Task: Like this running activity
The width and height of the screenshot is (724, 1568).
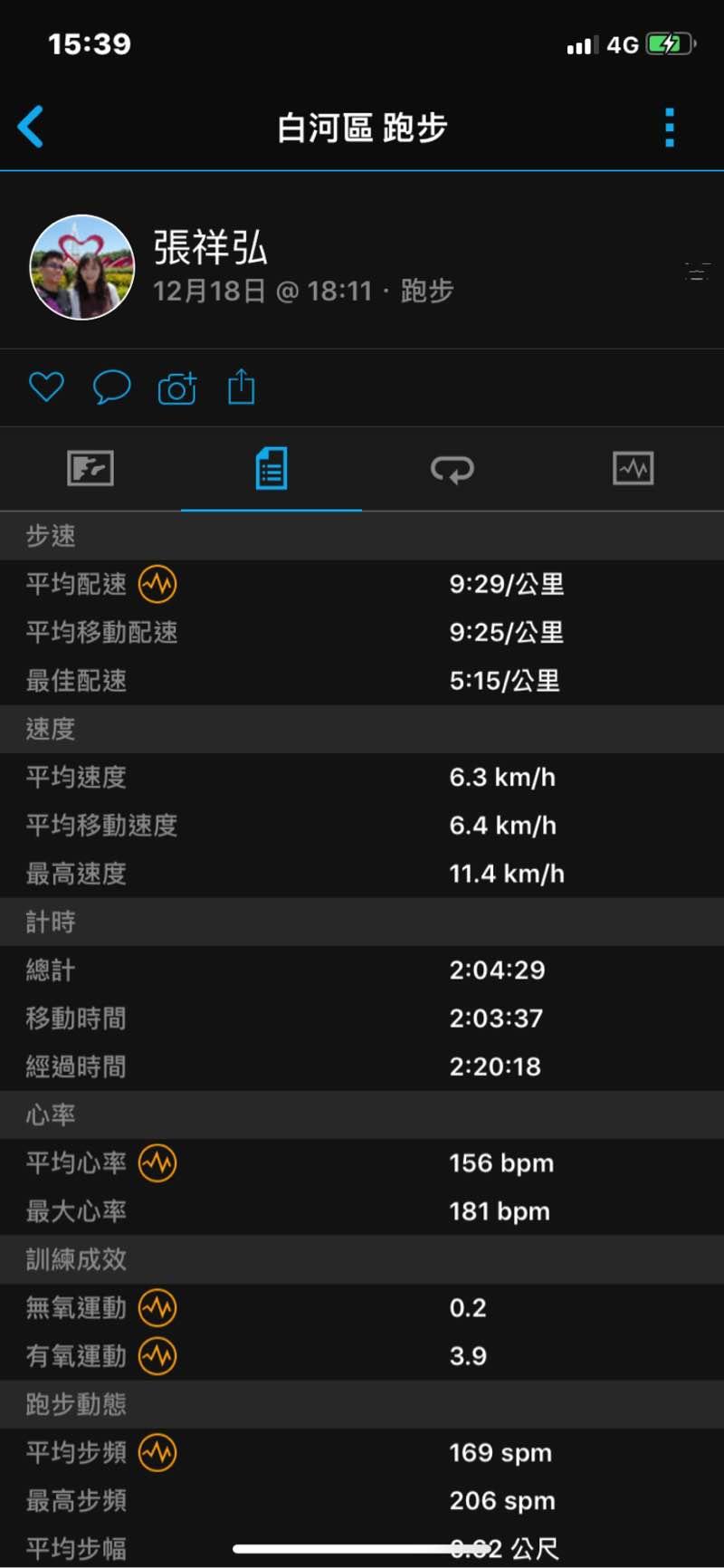Action: point(46,387)
